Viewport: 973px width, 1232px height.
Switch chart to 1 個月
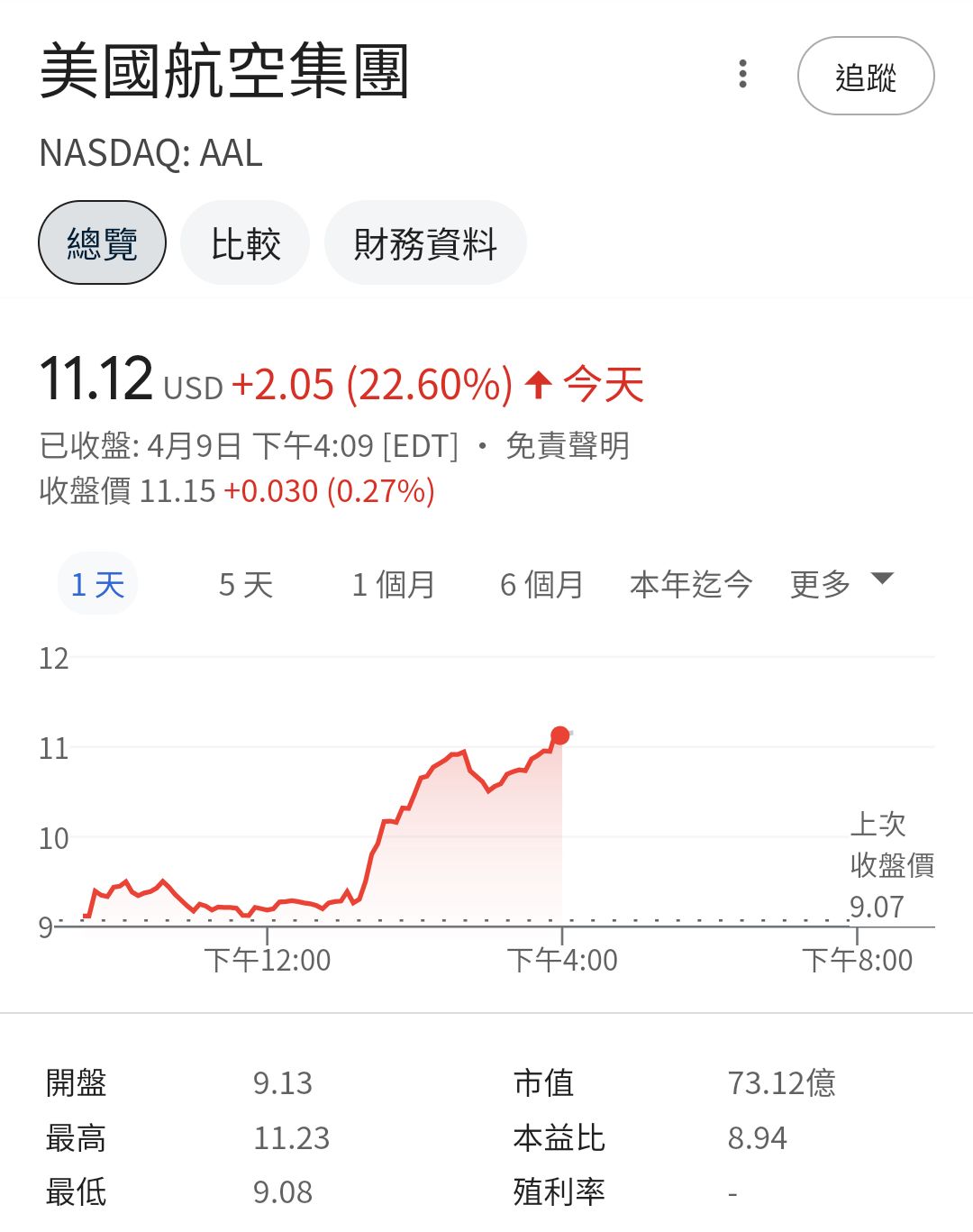393,585
